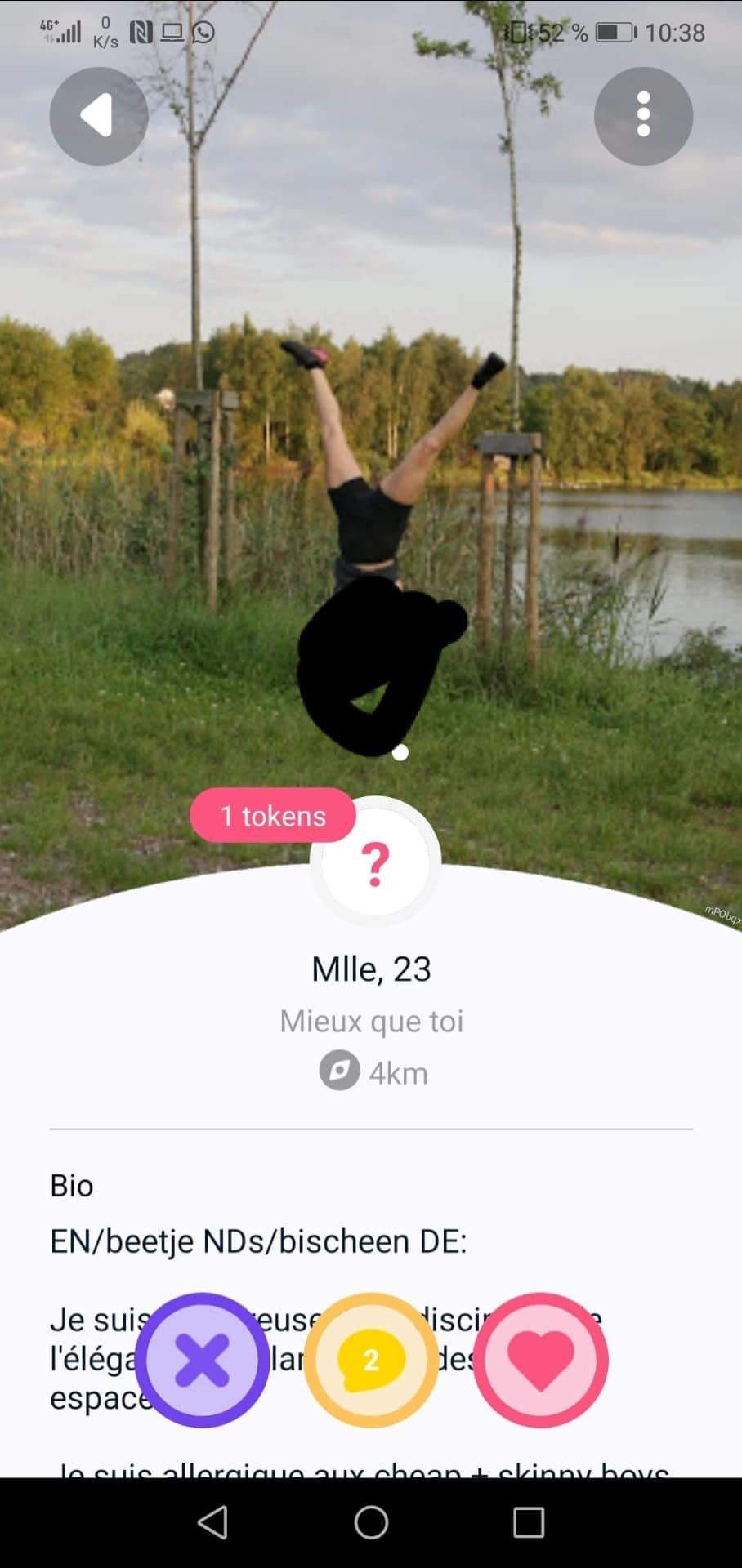
Task: Open recent apps from the navigation bar
Action: (x=529, y=1522)
